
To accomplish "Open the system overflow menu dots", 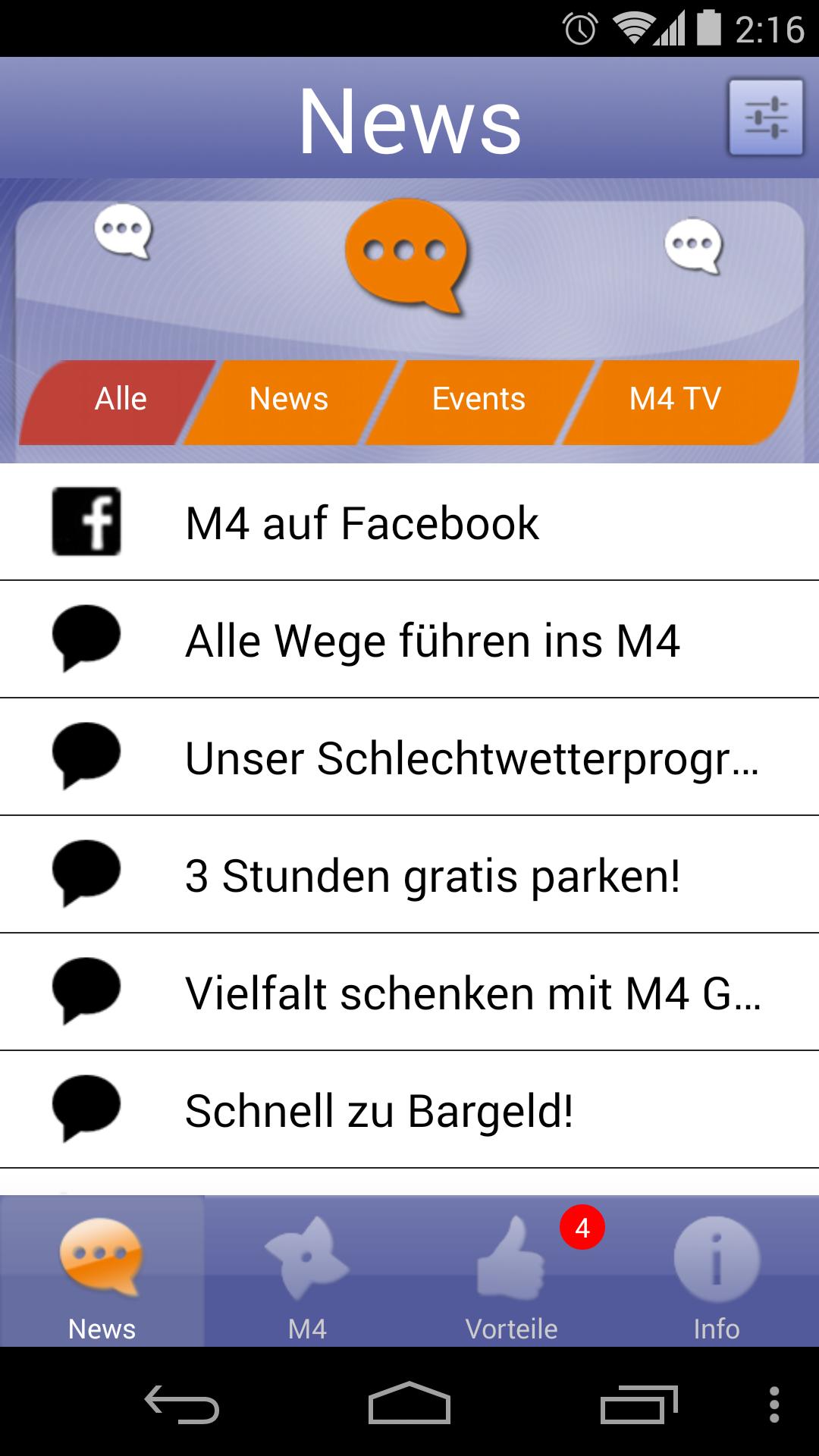I will click(774, 1404).
